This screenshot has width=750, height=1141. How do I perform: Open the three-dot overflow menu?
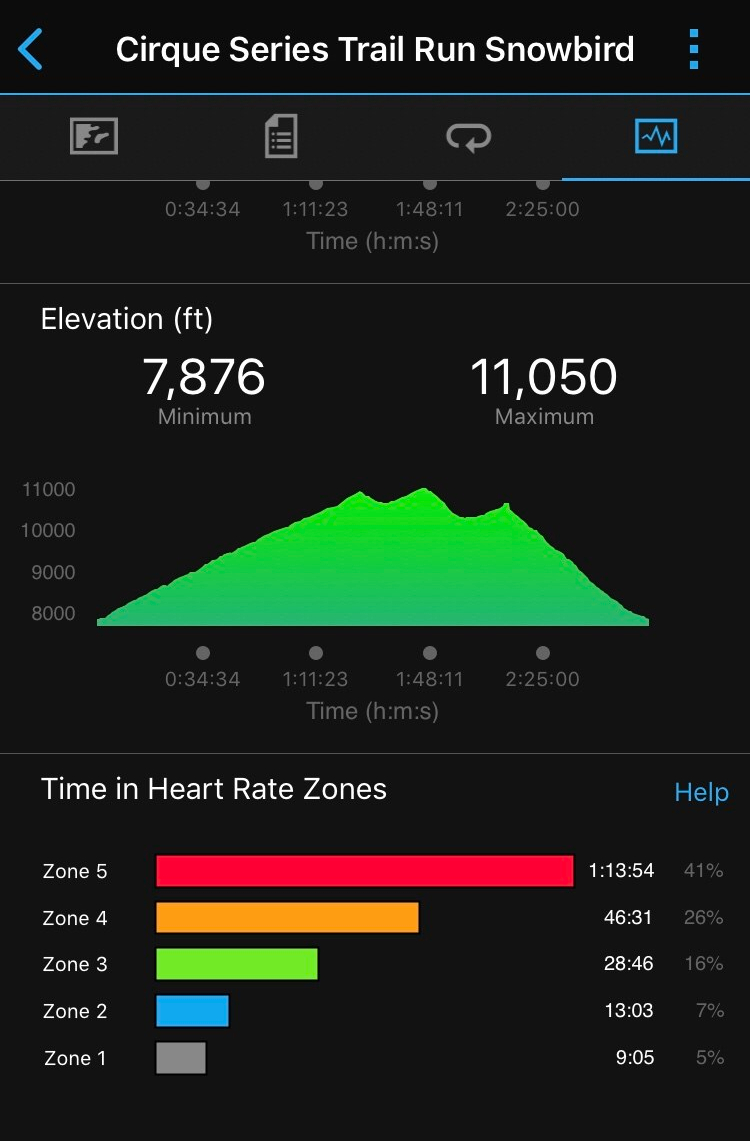pyautogui.click(x=694, y=49)
